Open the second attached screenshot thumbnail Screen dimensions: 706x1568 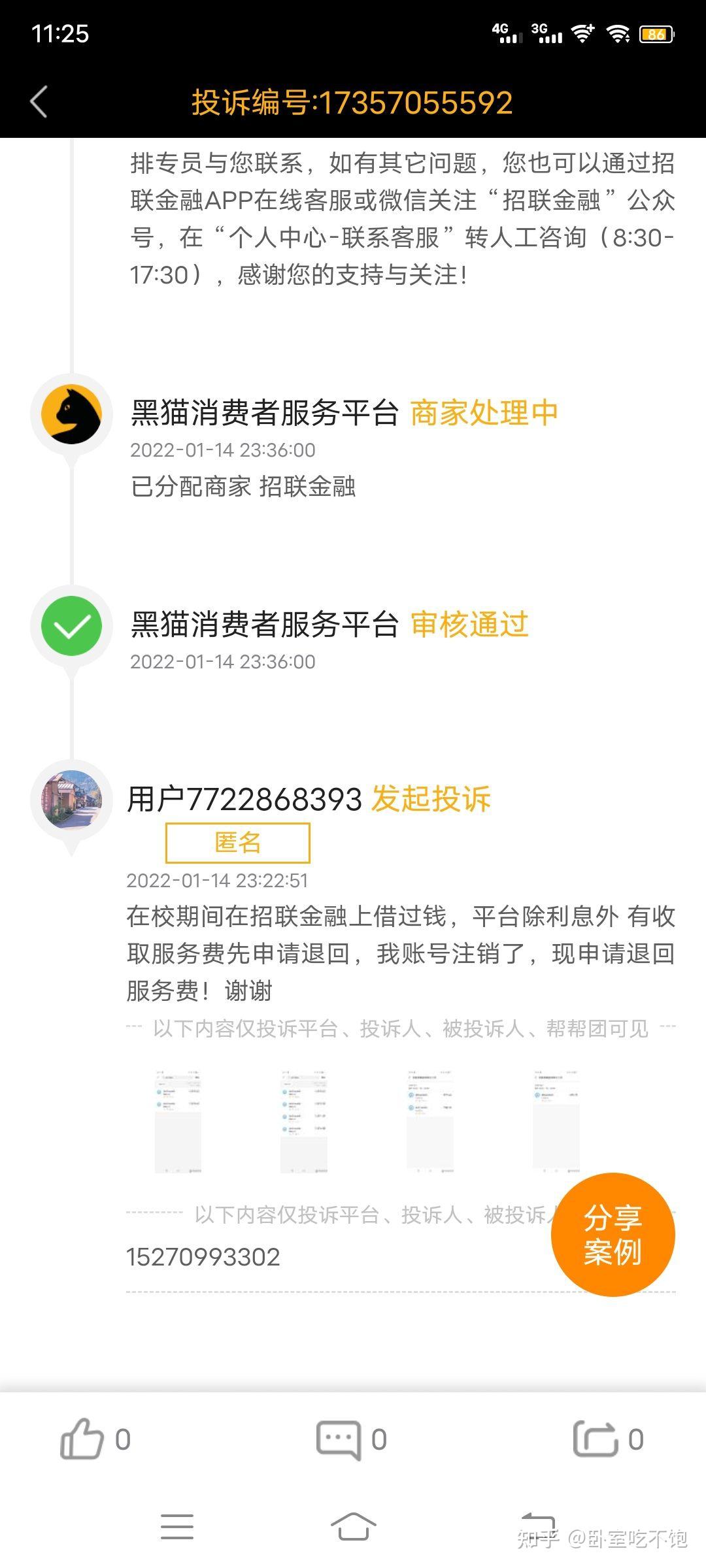coord(304,1122)
